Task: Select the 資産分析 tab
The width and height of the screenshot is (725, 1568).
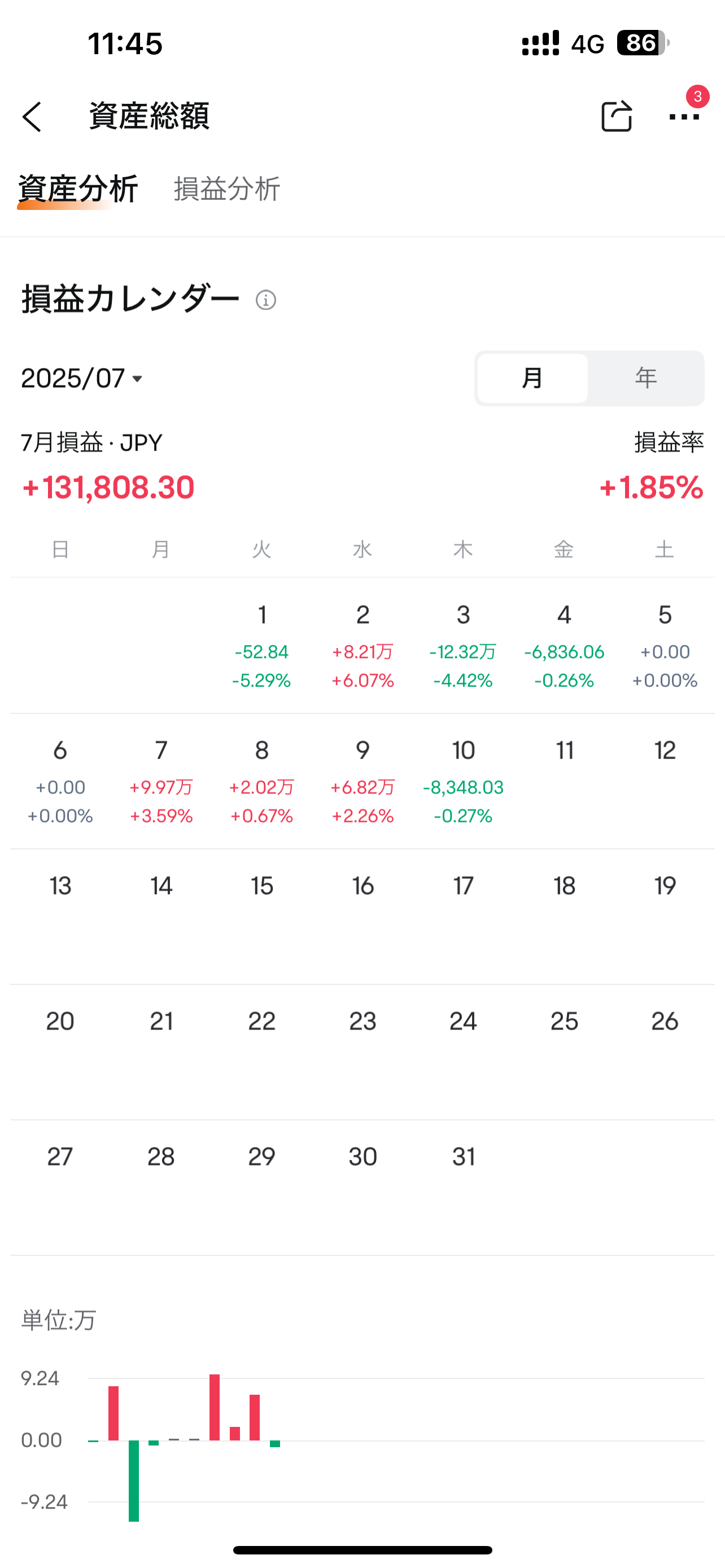Action: (78, 189)
